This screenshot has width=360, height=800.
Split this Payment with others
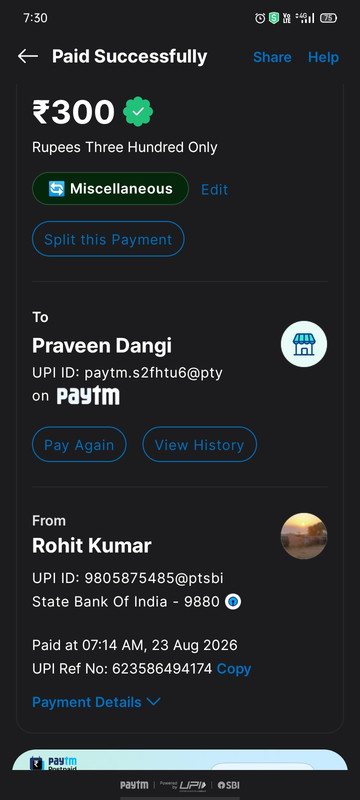pos(108,239)
